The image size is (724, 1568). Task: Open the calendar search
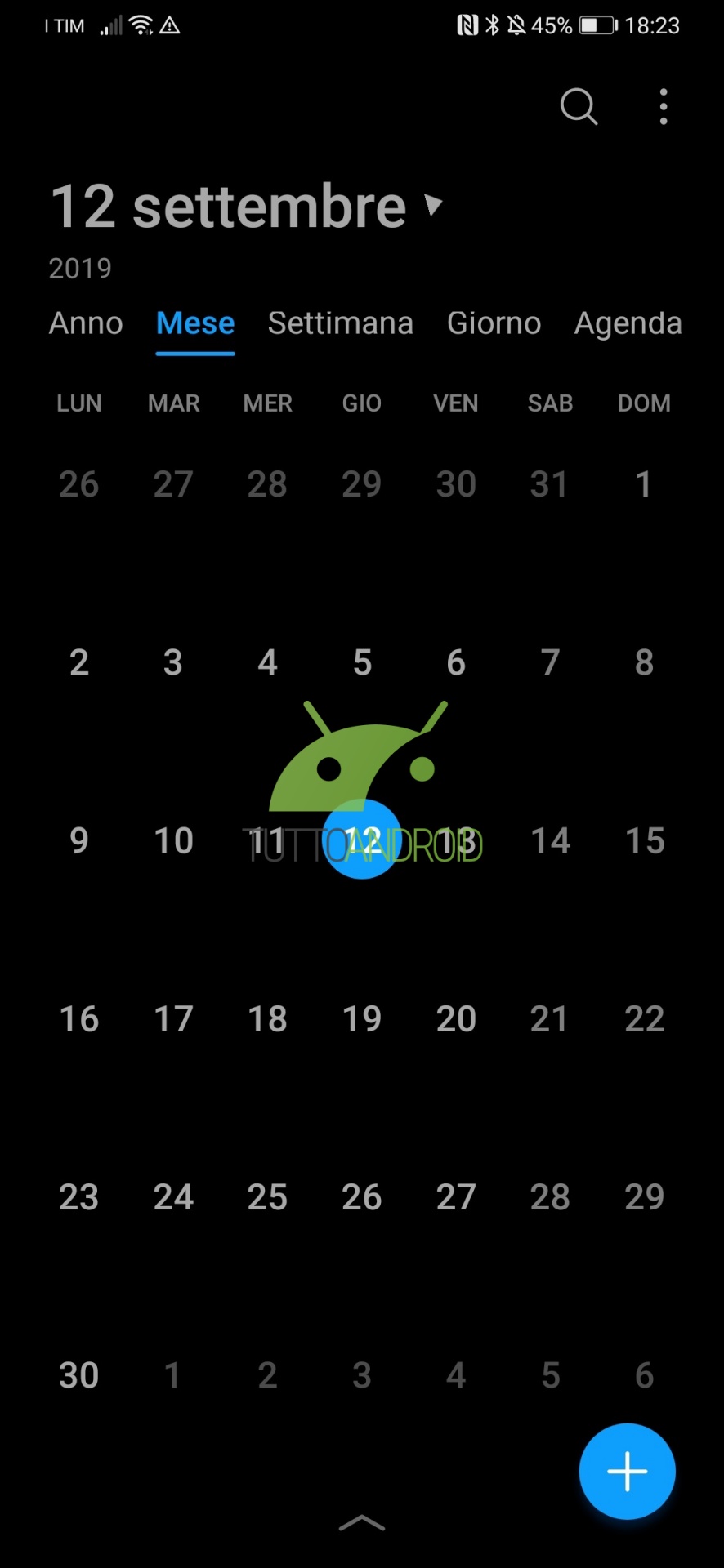point(579,107)
